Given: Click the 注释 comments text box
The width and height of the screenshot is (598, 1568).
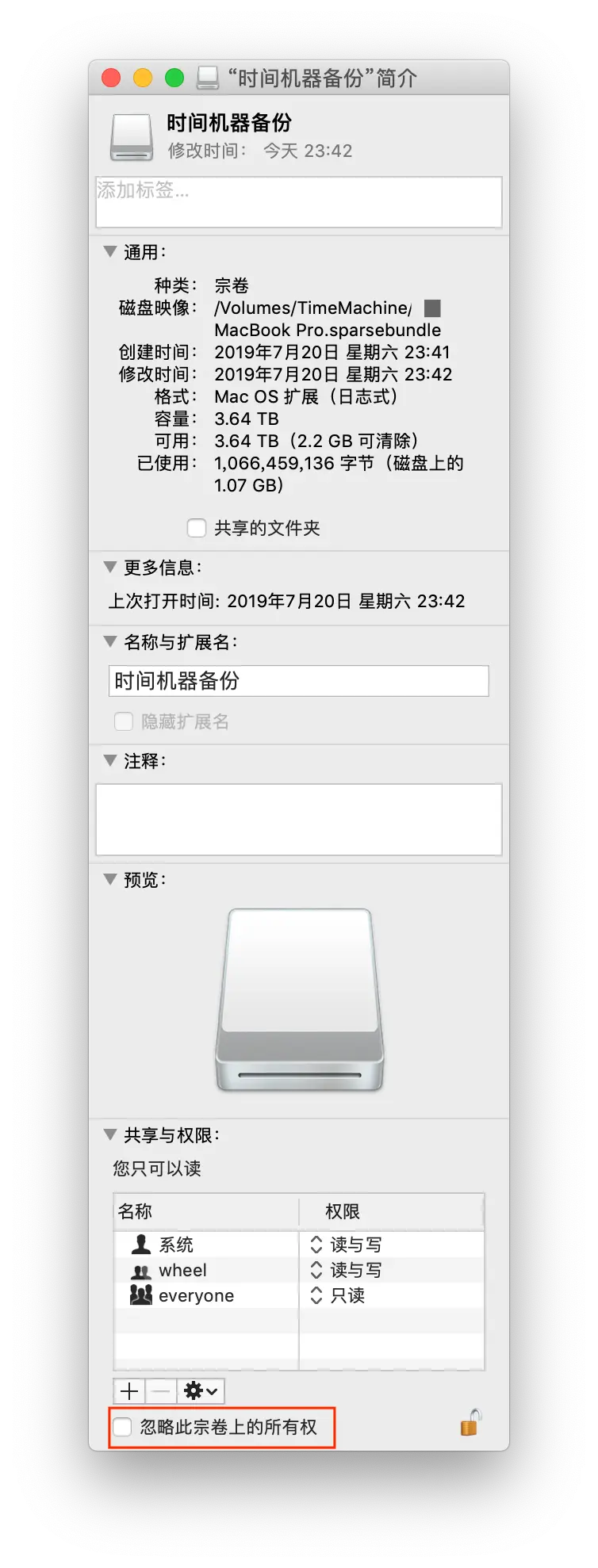Looking at the screenshot, I should (298, 819).
